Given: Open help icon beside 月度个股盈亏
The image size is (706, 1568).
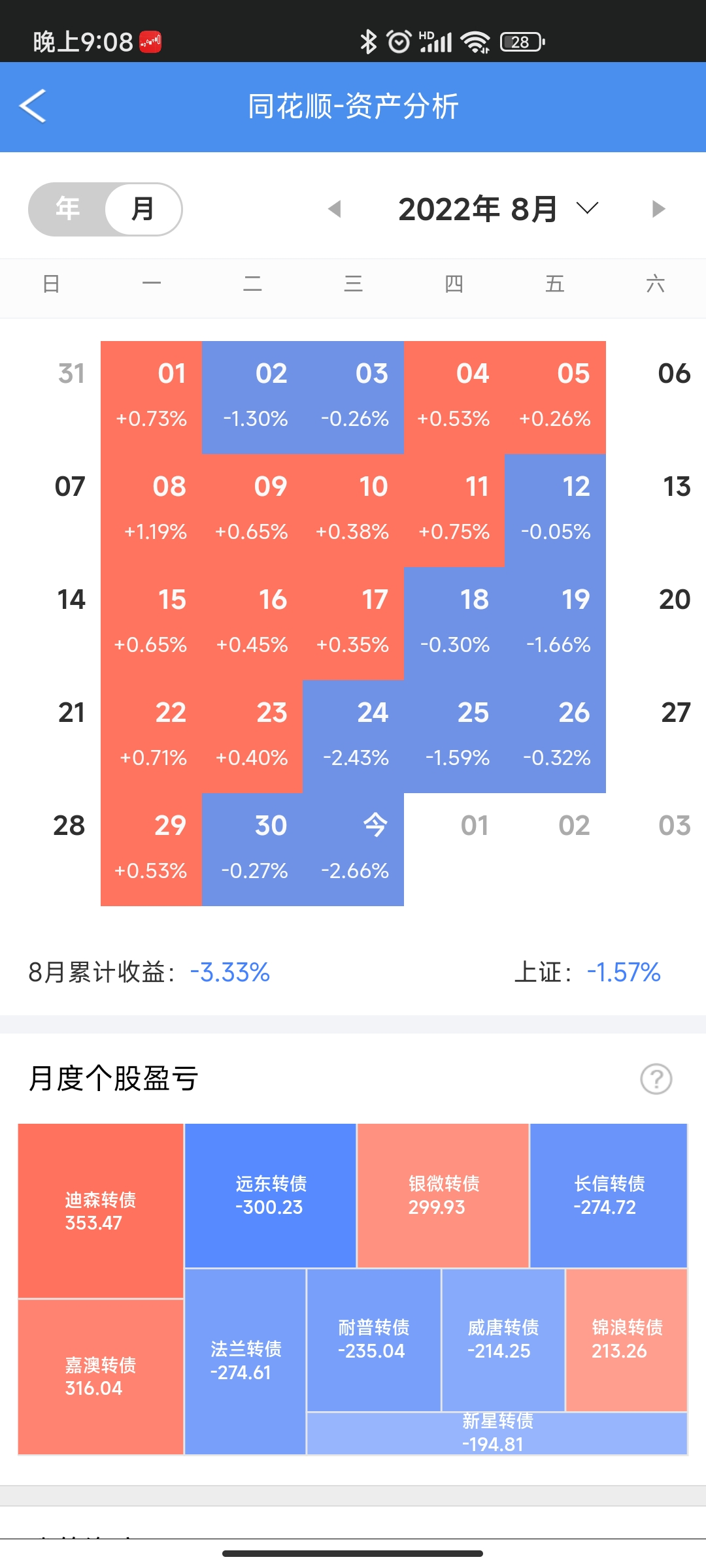Looking at the screenshot, I should (656, 1079).
